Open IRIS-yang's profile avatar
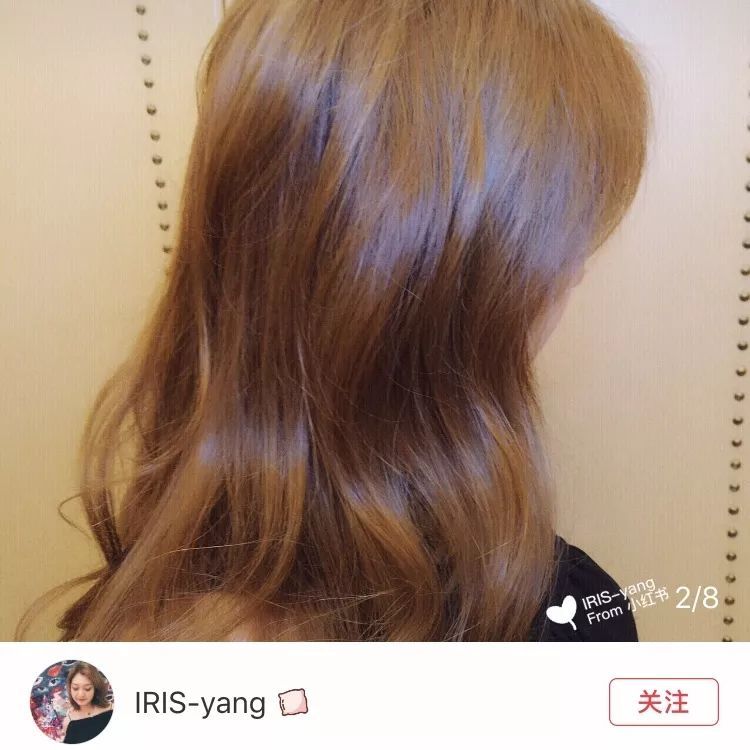The image size is (750, 750). point(72,701)
